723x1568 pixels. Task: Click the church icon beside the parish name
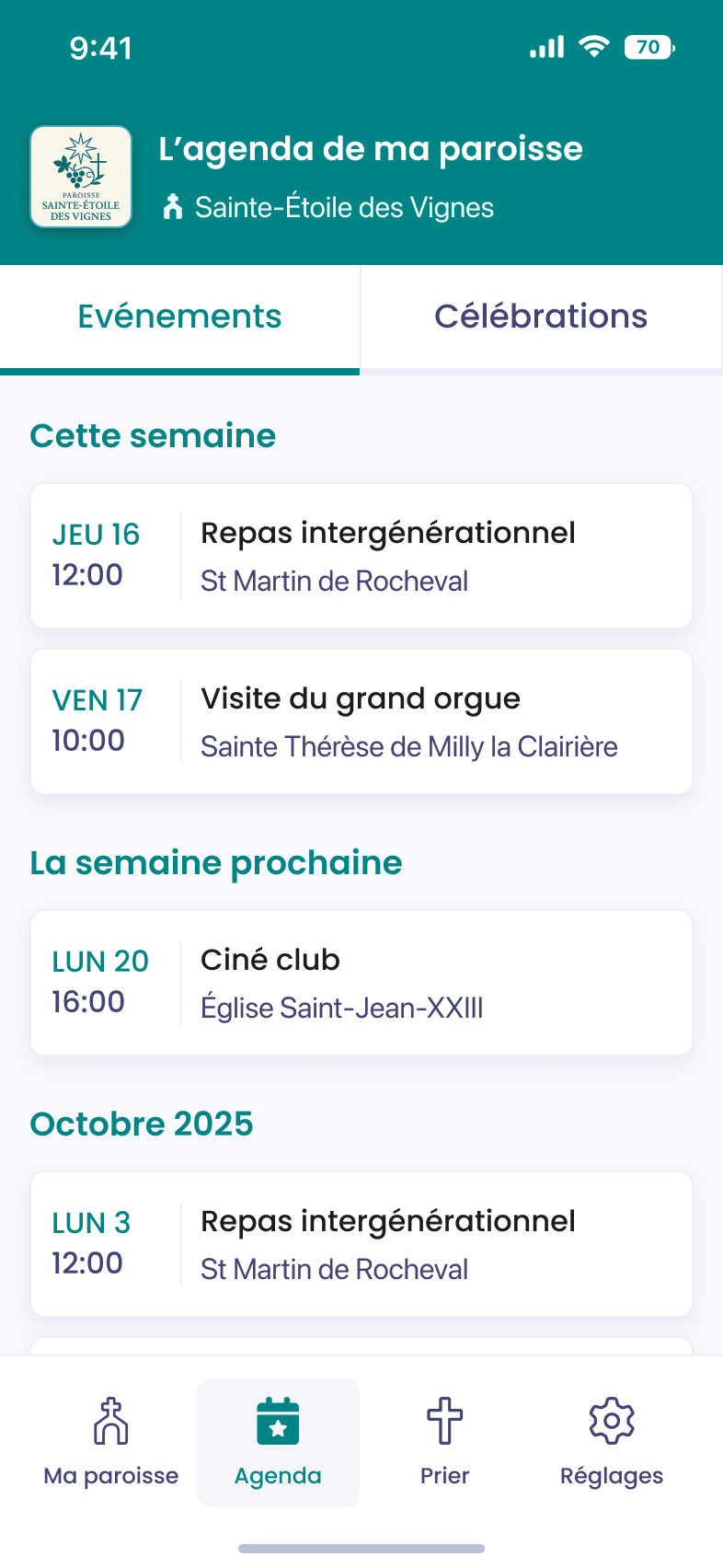tap(173, 206)
